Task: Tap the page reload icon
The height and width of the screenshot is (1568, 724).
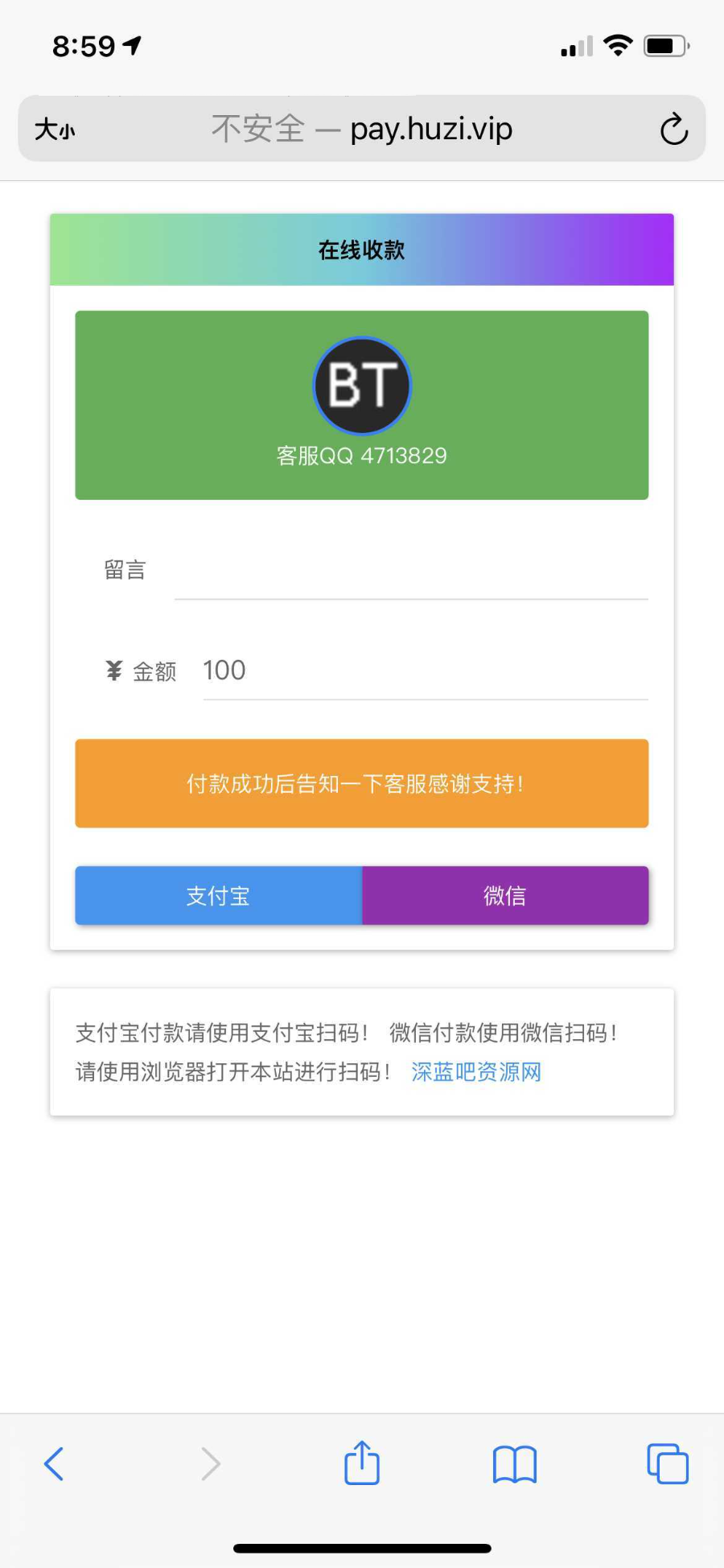Action: point(674,129)
